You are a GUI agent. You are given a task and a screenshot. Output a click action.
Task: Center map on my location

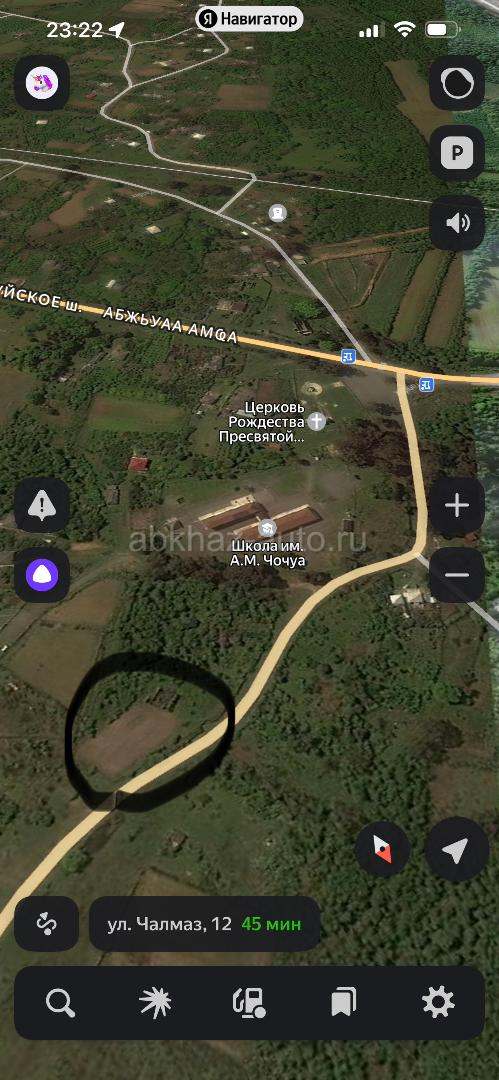click(456, 850)
